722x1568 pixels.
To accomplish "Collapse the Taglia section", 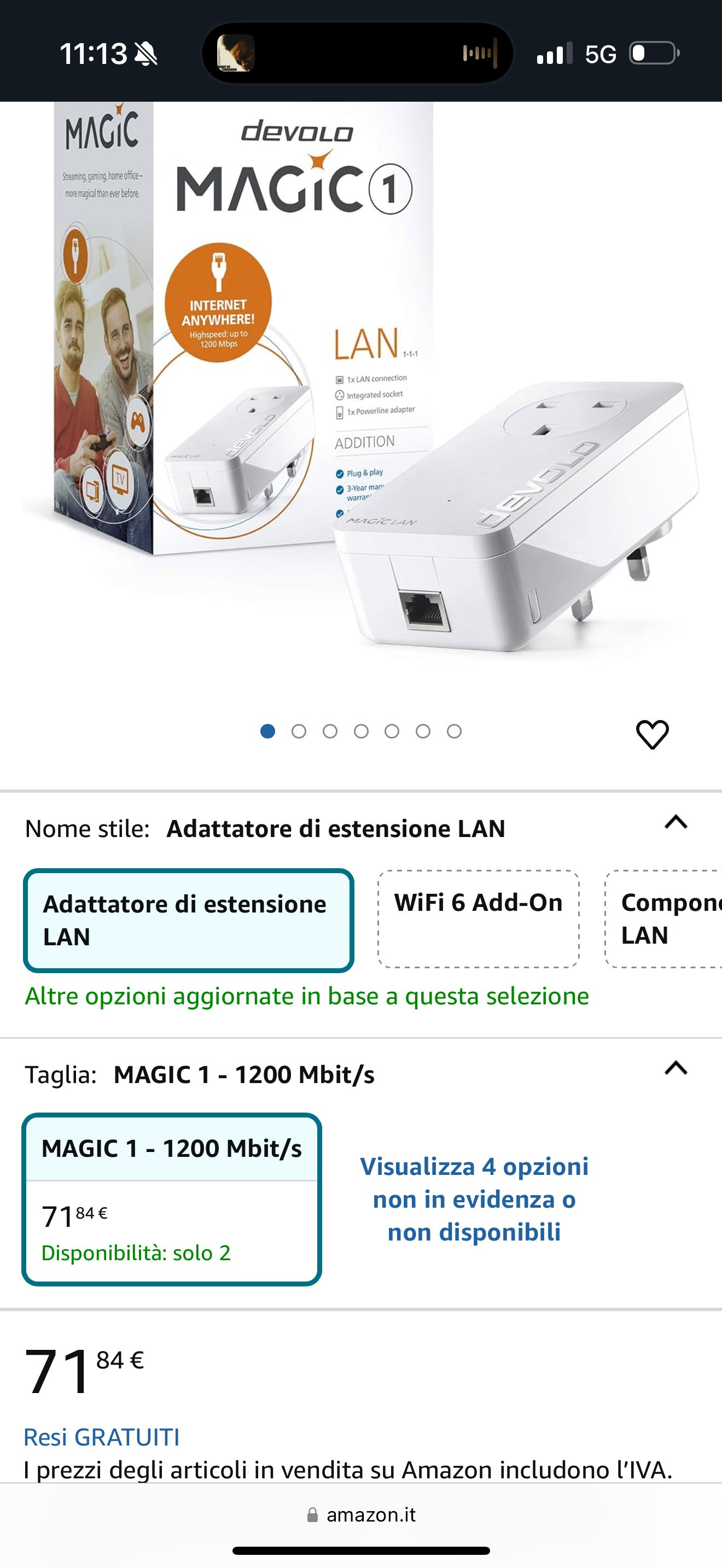I will (676, 1068).
